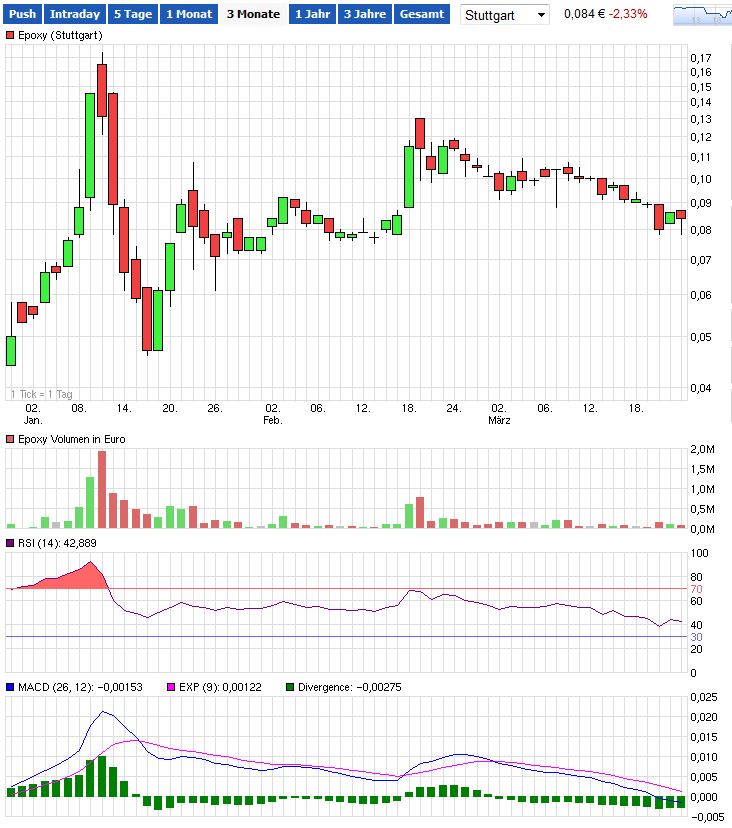Open the Stuttgart exchange dropdown
Image resolution: width=732 pixels, height=828 pixels.
point(505,15)
